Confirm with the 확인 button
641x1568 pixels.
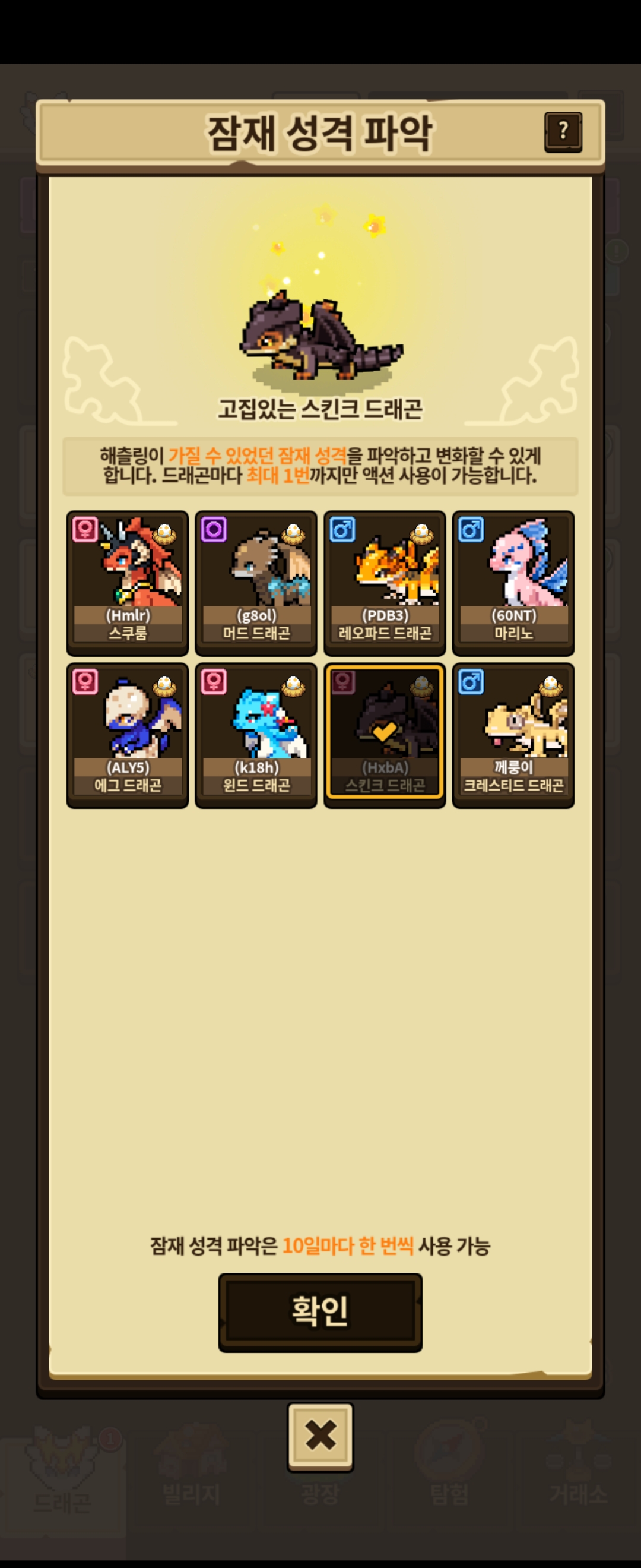coord(320,1312)
